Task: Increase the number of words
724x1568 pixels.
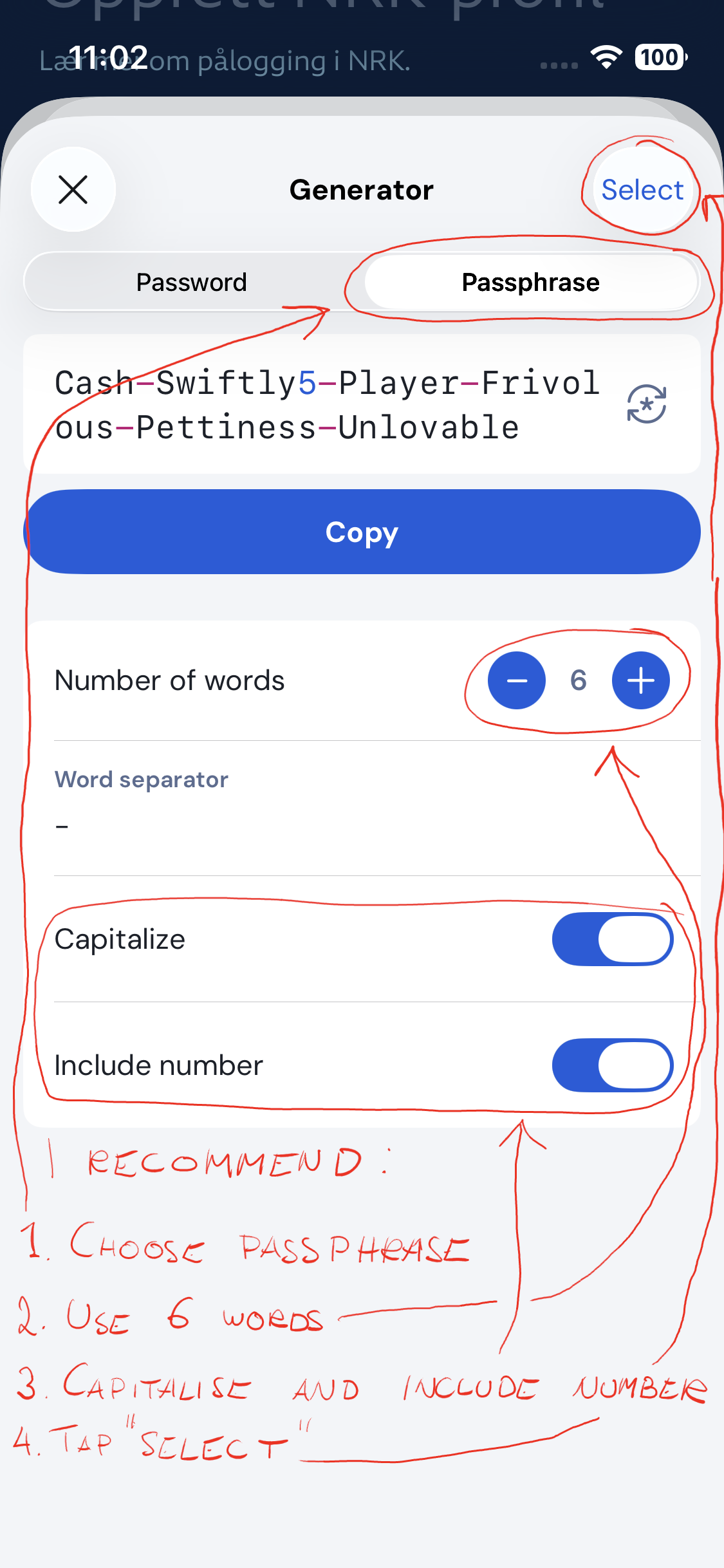Action: pyautogui.click(x=640, y=680)
